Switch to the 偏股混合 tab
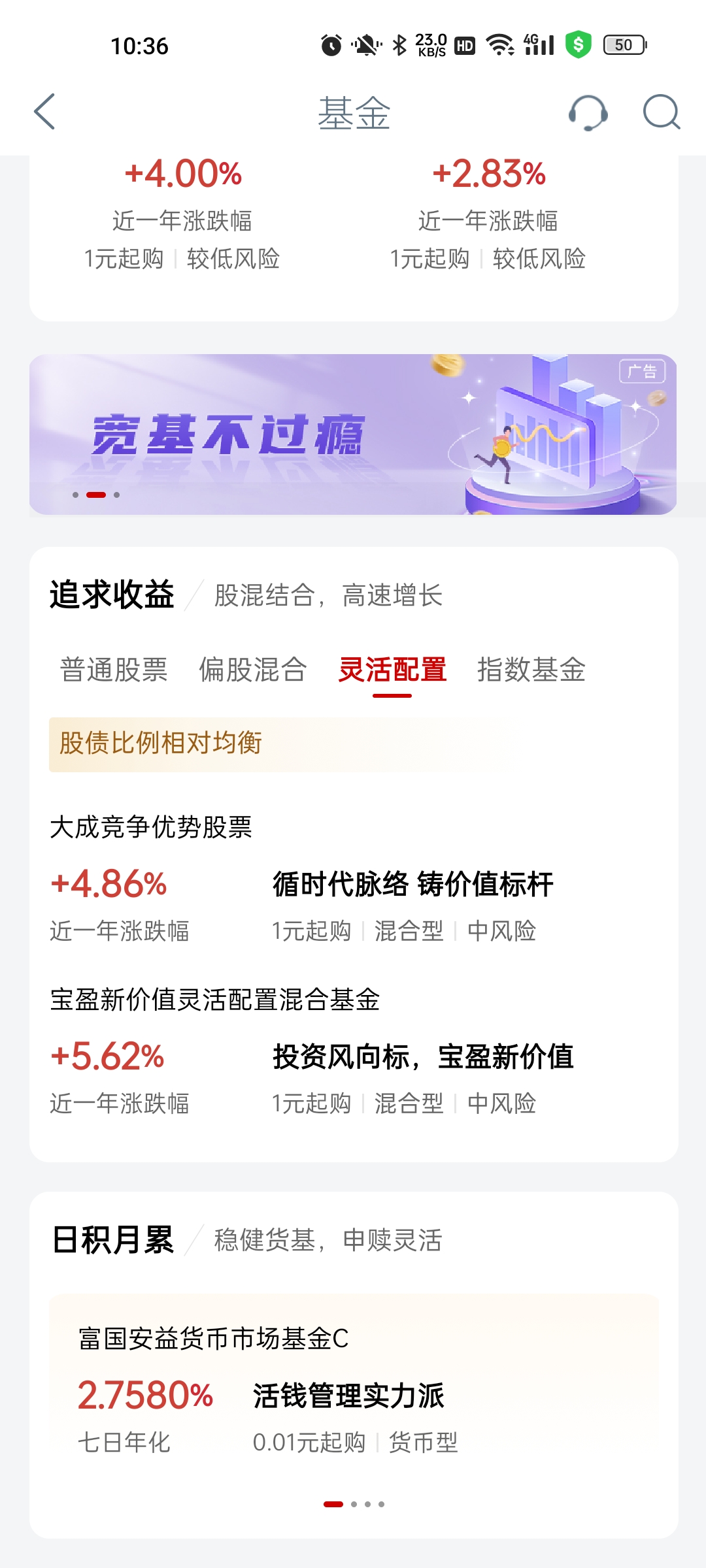Viewport: 706px width, 1568px height. [252, 670]
